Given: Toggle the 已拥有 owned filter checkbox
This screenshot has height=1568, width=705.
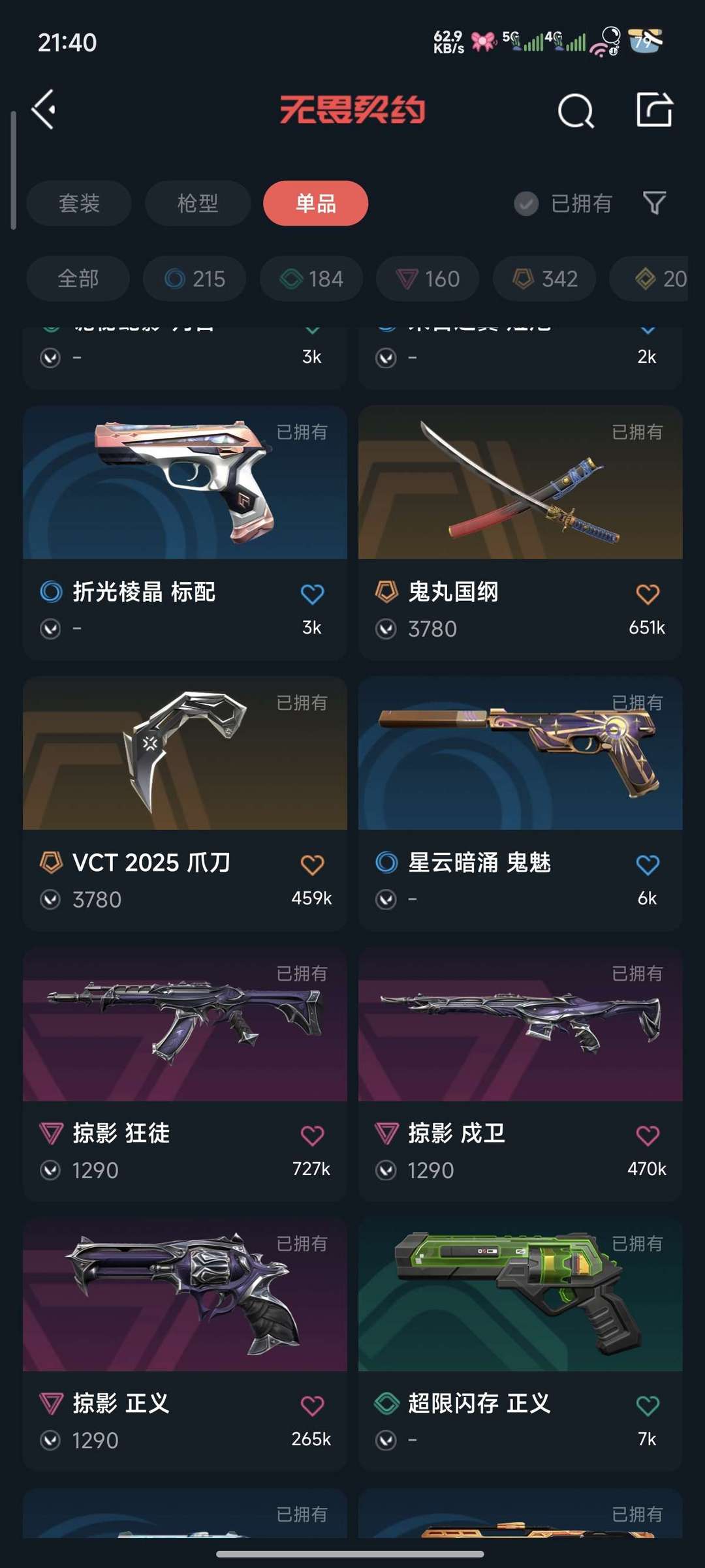Looking at the screenshot, I should click(526, 204).
